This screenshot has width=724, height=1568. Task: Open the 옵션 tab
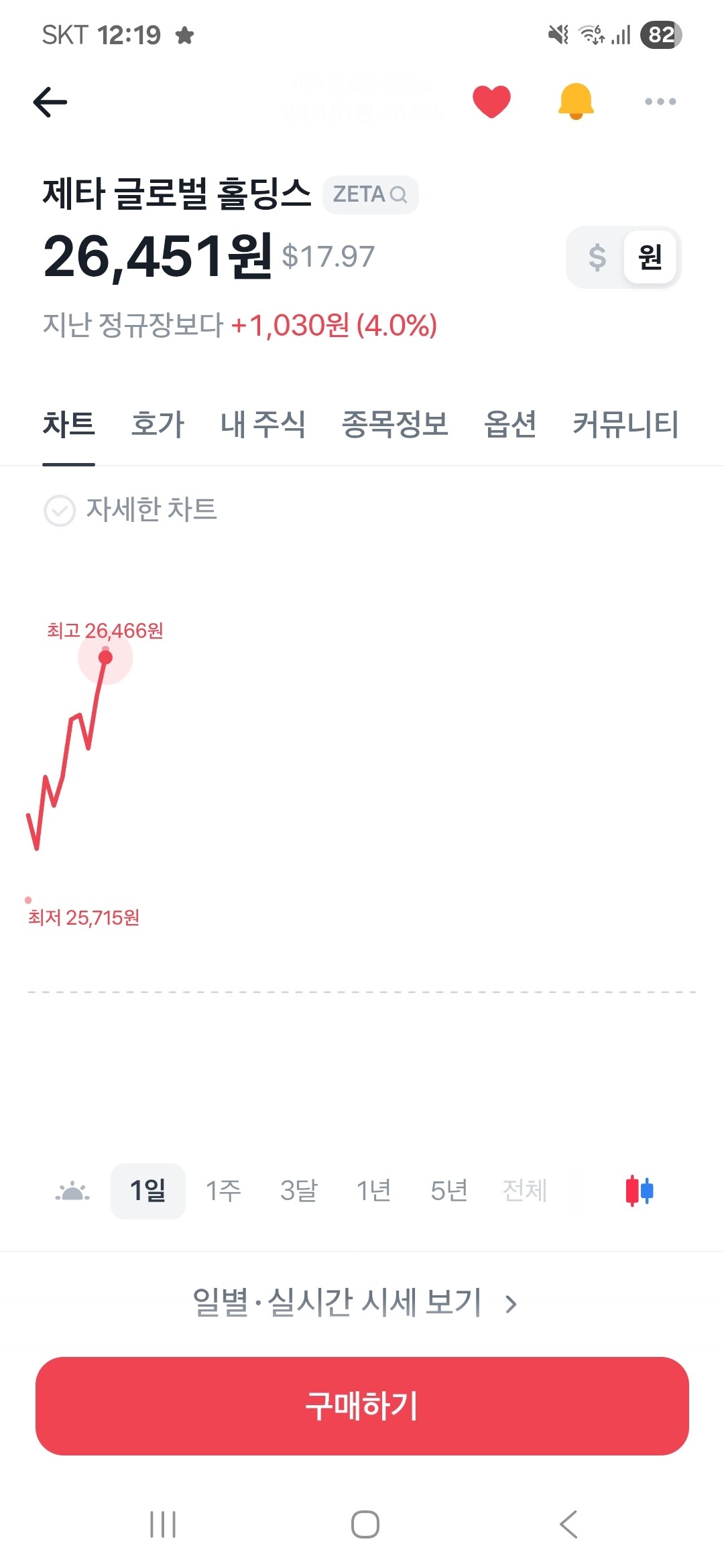510,424
